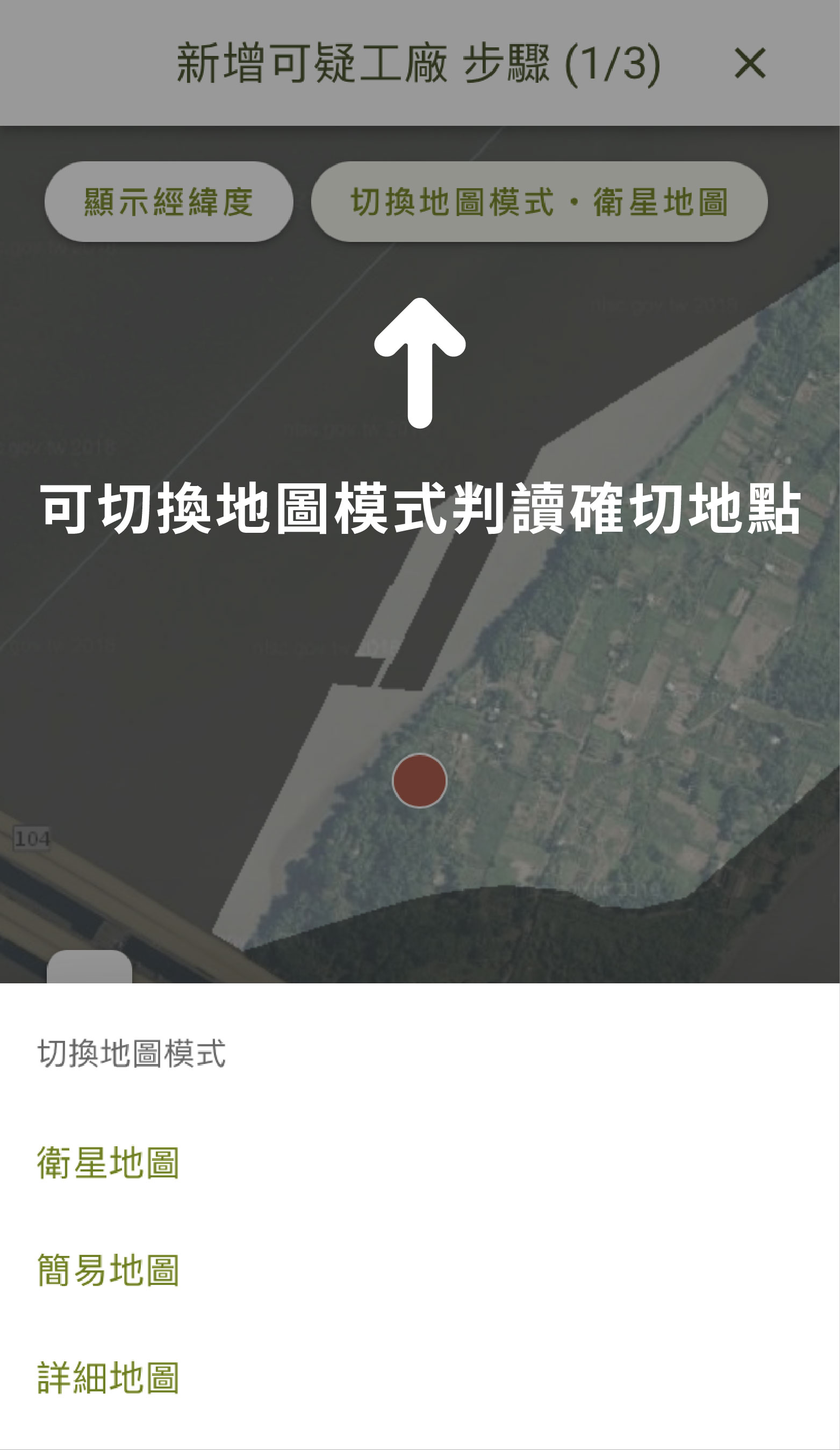Select 衛星地圖 map mode
The image size is (840, 1450).
(108, 1163)
